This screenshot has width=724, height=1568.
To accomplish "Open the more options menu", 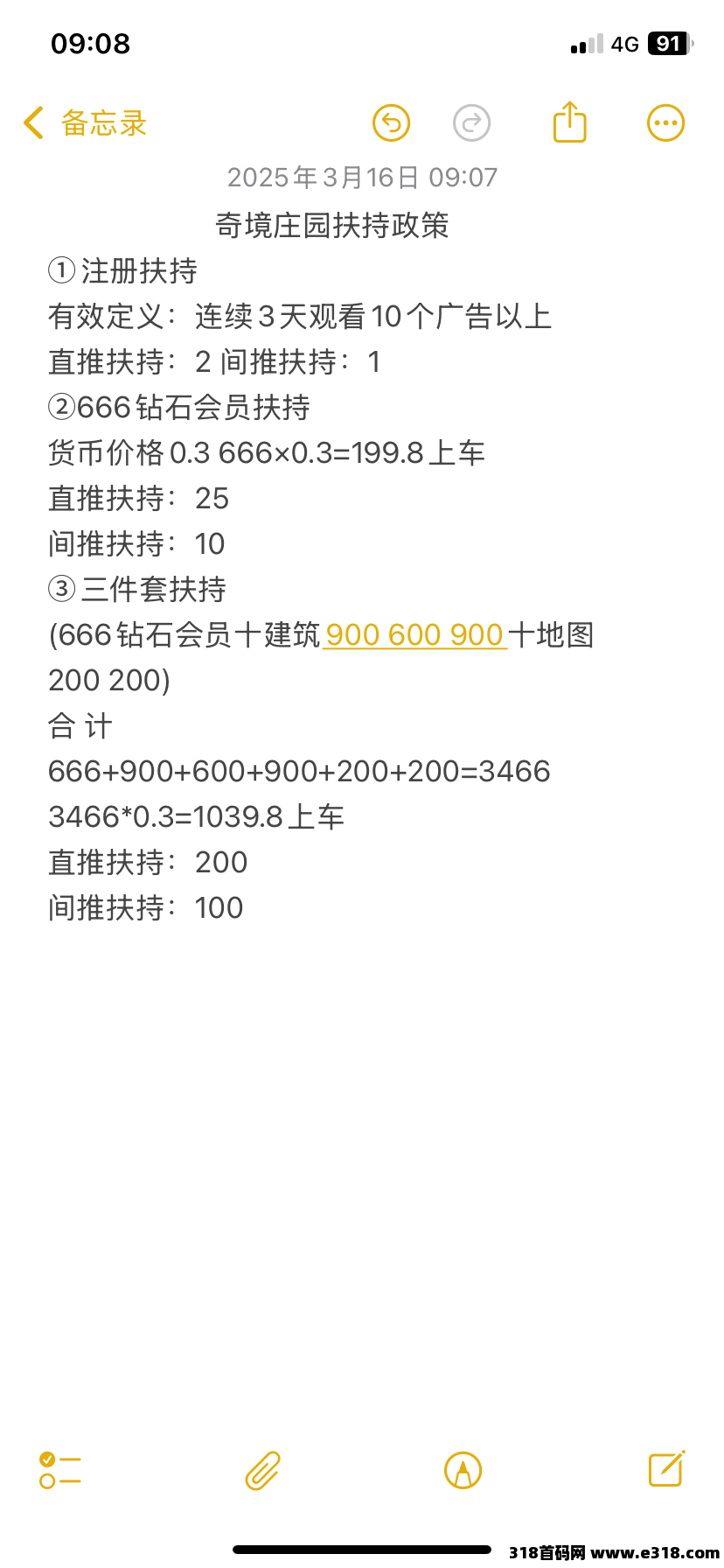I will (665, 123).
